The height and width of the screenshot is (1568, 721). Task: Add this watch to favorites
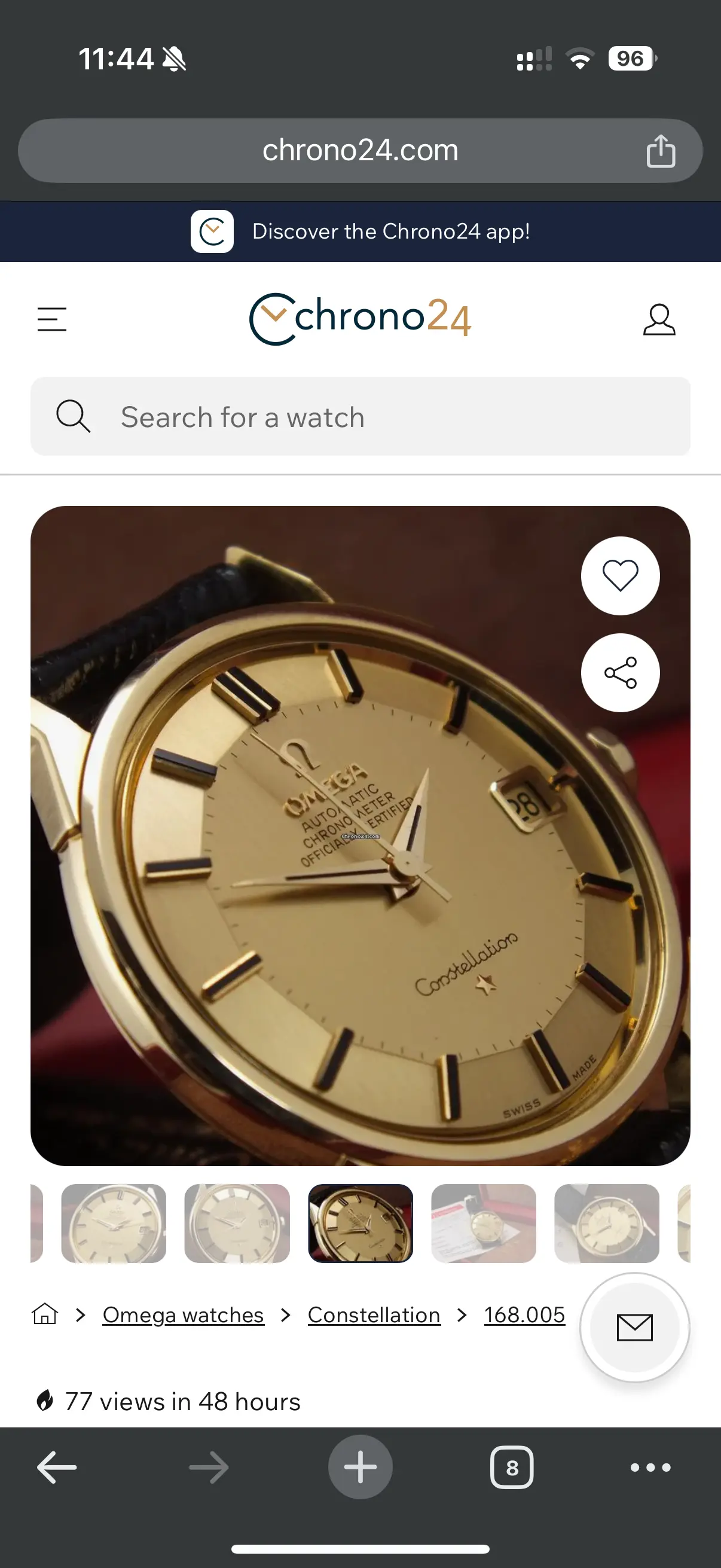click(x=620, y=575)
